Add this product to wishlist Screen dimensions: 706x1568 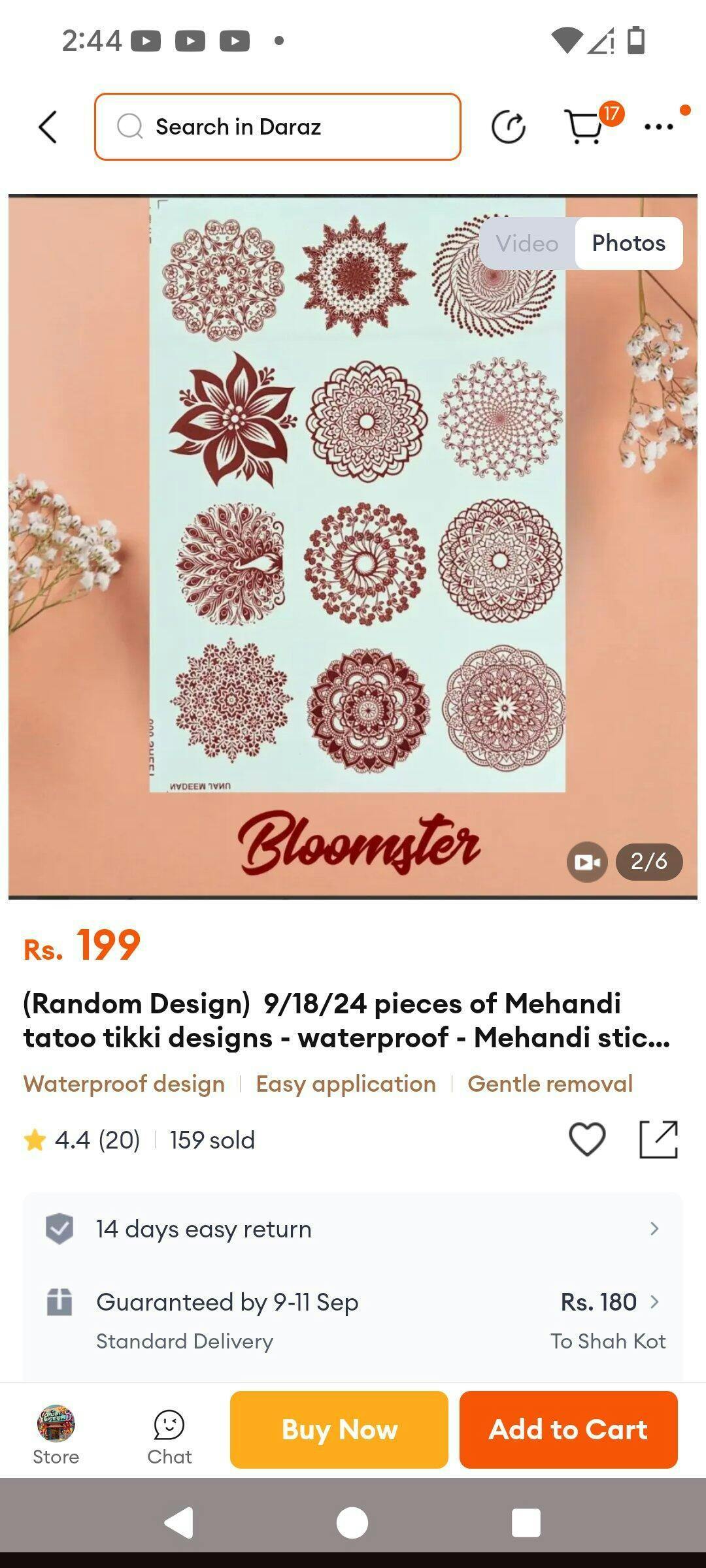coord(587,1139)
